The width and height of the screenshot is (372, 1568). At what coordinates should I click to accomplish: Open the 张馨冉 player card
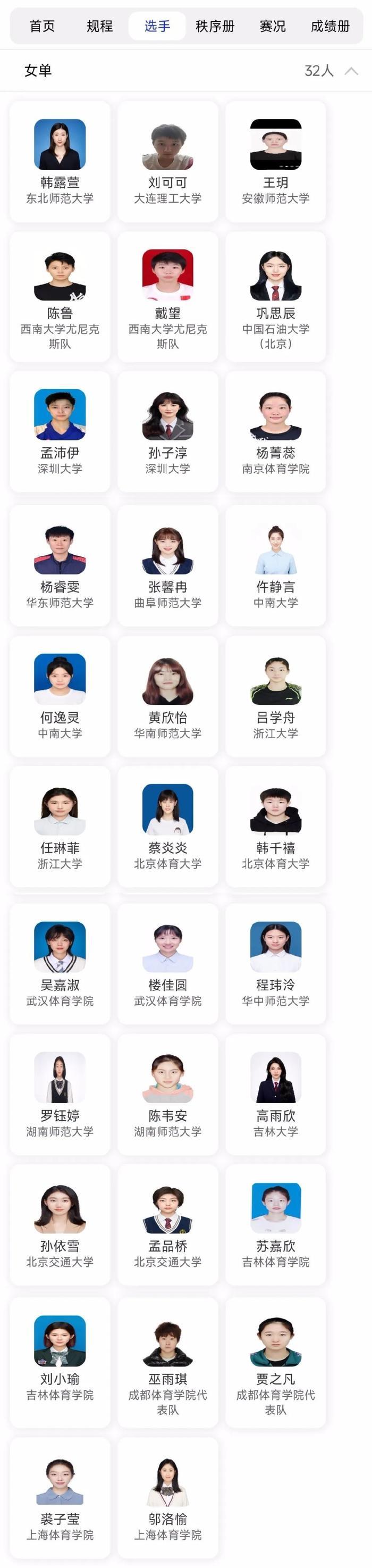click(168, 565)
